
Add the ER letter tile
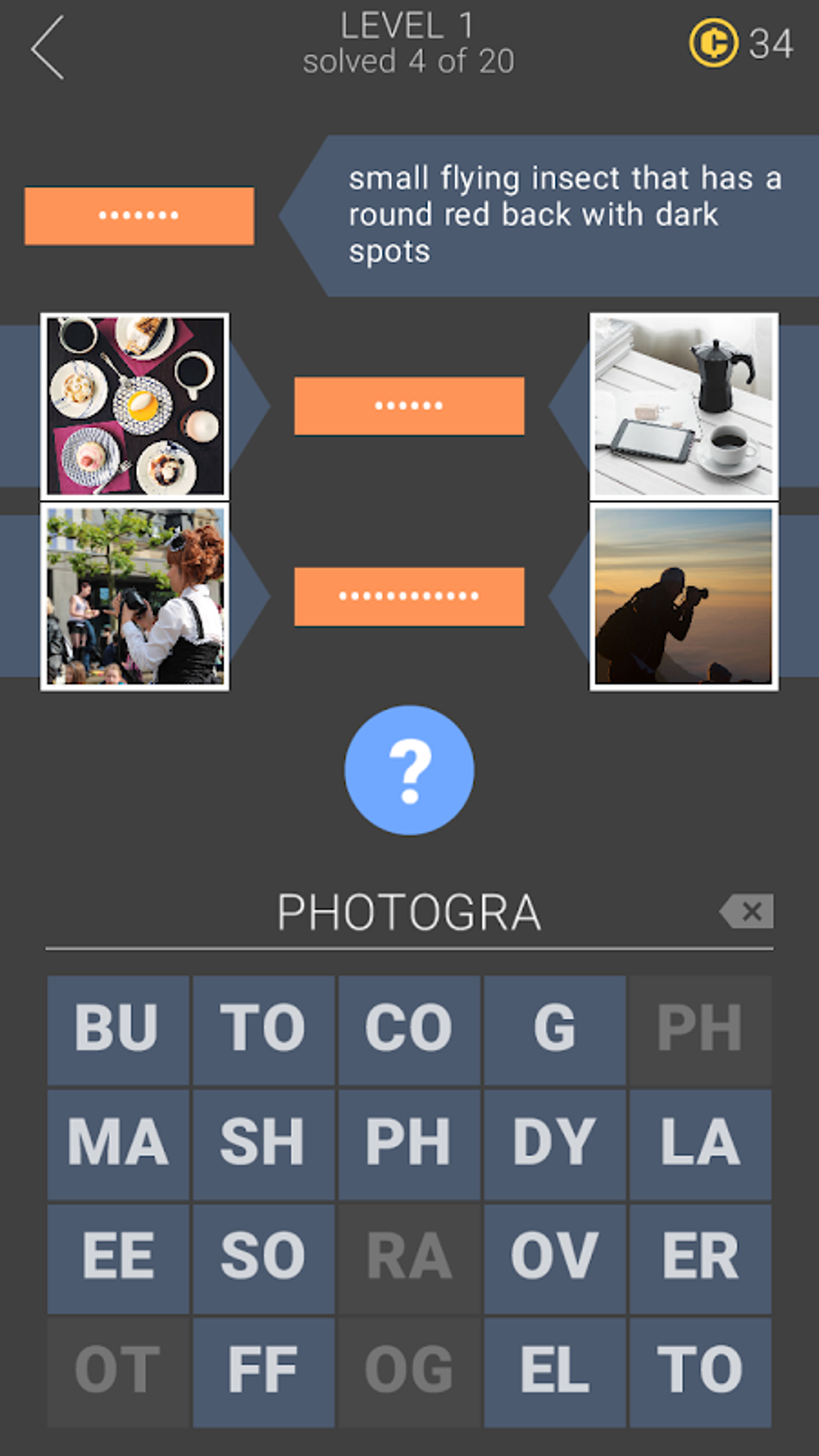pyautogui.click(x=699, y=1258)
